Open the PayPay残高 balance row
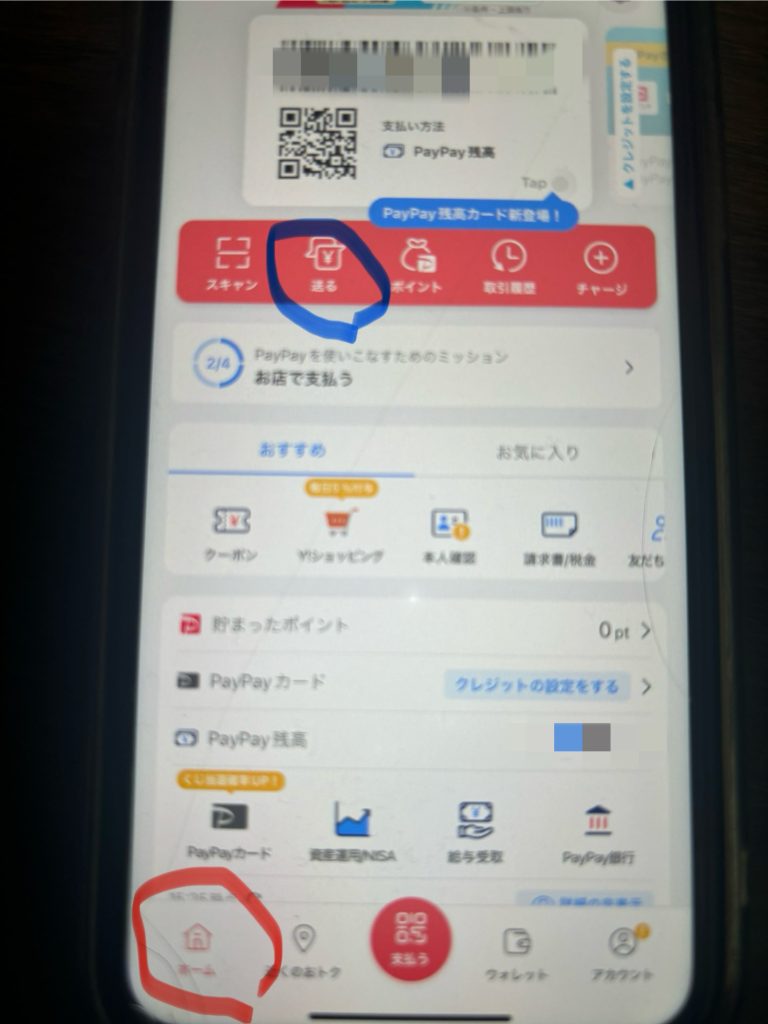The height and width of the screenshot is (1024, 768). (x=415, y=740)
